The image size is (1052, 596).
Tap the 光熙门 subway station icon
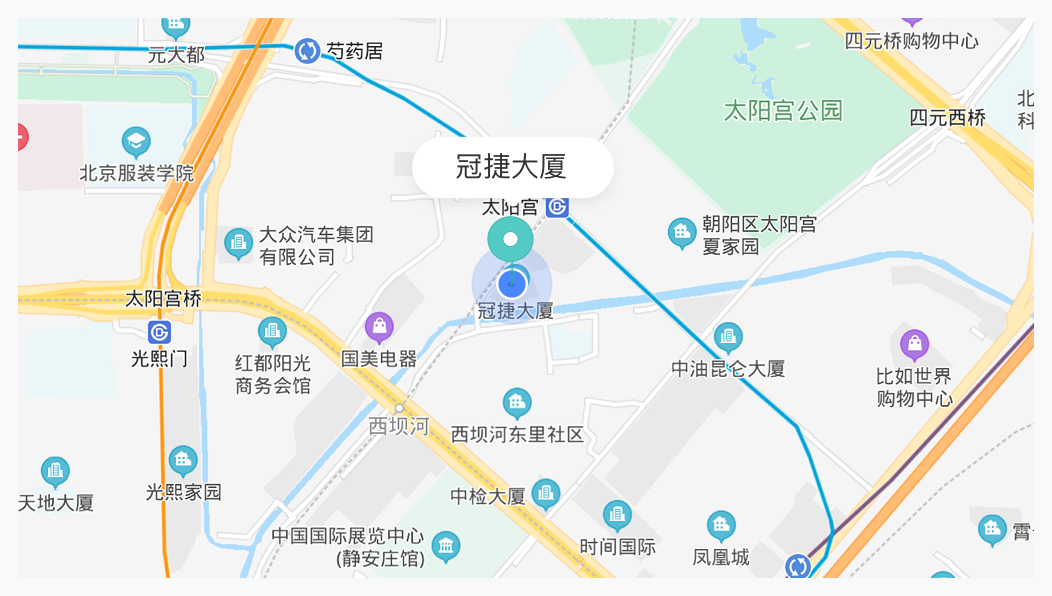(160, 331)
